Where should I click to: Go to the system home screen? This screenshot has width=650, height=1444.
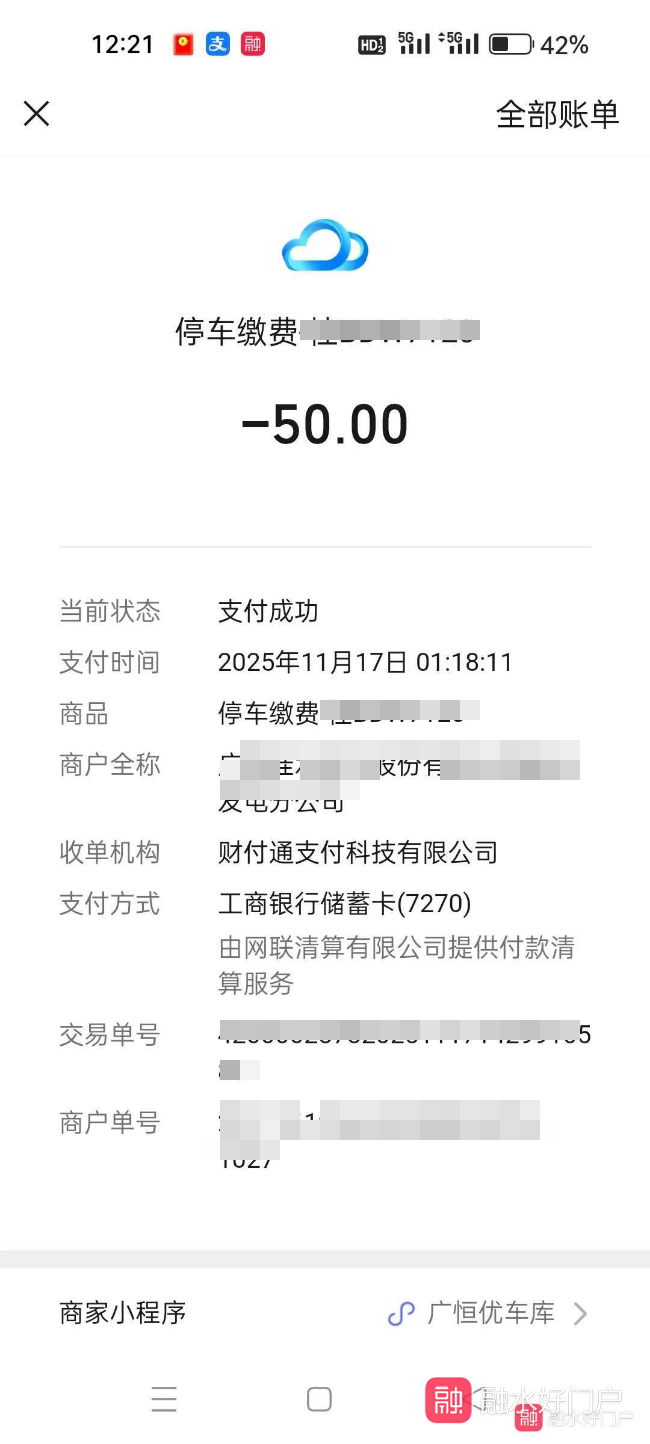click(x=319, y=1399)
